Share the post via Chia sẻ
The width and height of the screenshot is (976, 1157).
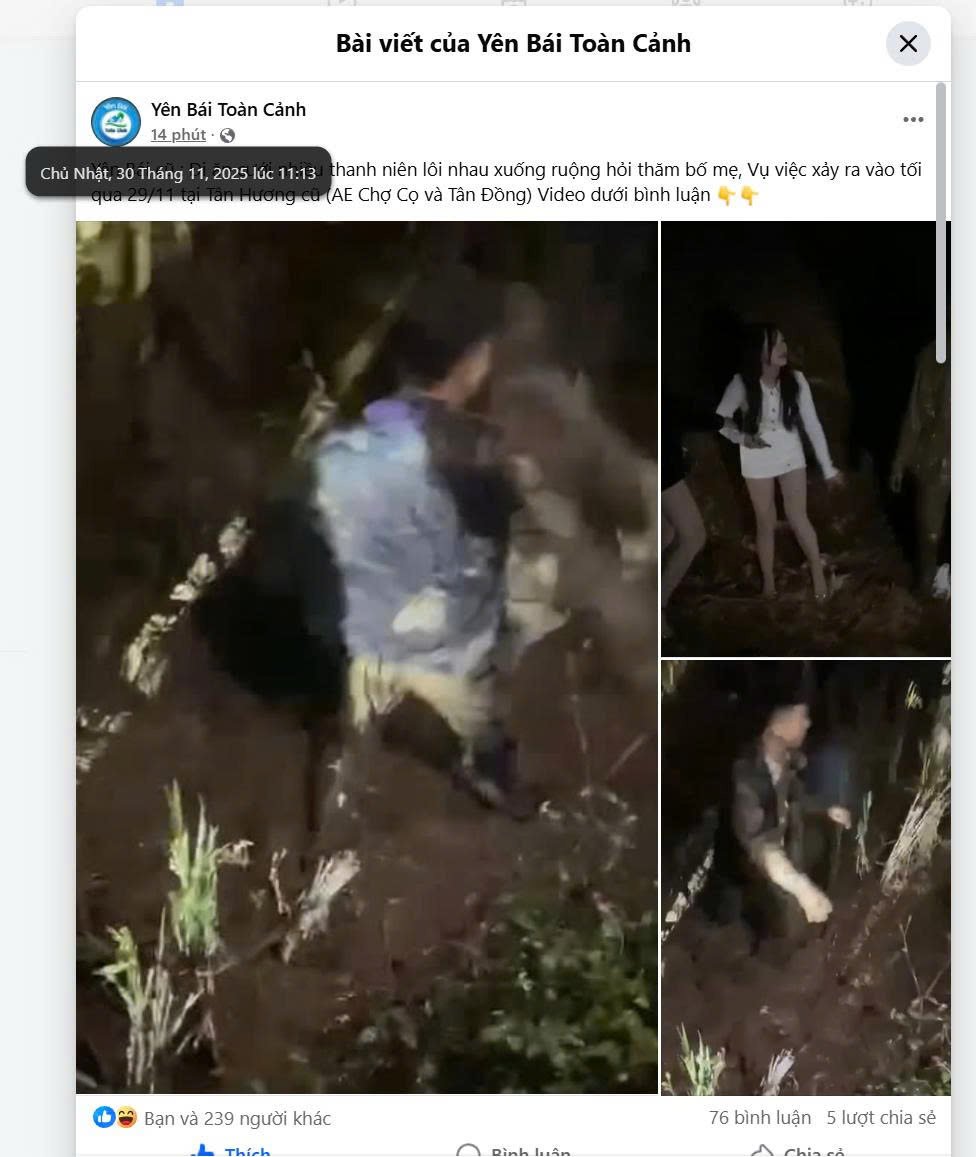pyautogui.click(x=797, y=1151)
